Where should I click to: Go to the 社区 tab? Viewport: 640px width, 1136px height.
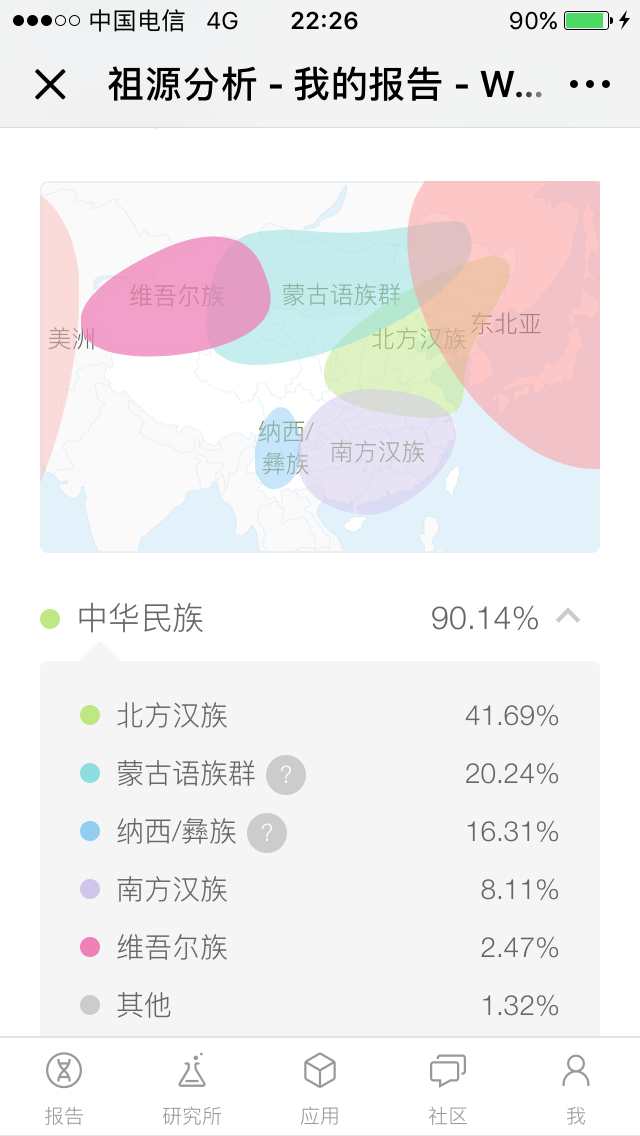click(448, 1088)
